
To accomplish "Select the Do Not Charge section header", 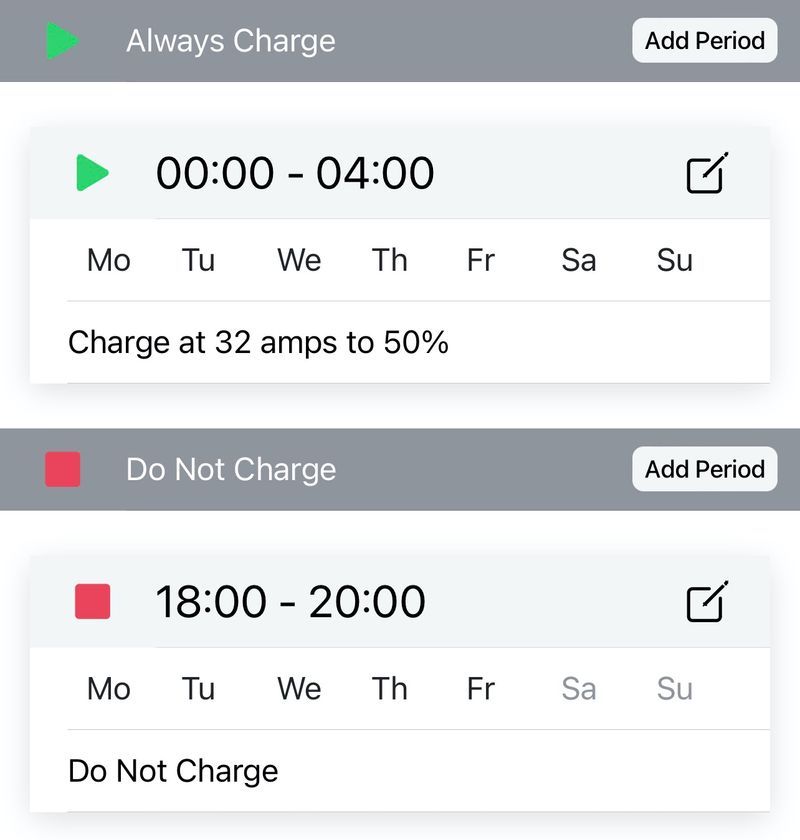I will click(231, 468).
